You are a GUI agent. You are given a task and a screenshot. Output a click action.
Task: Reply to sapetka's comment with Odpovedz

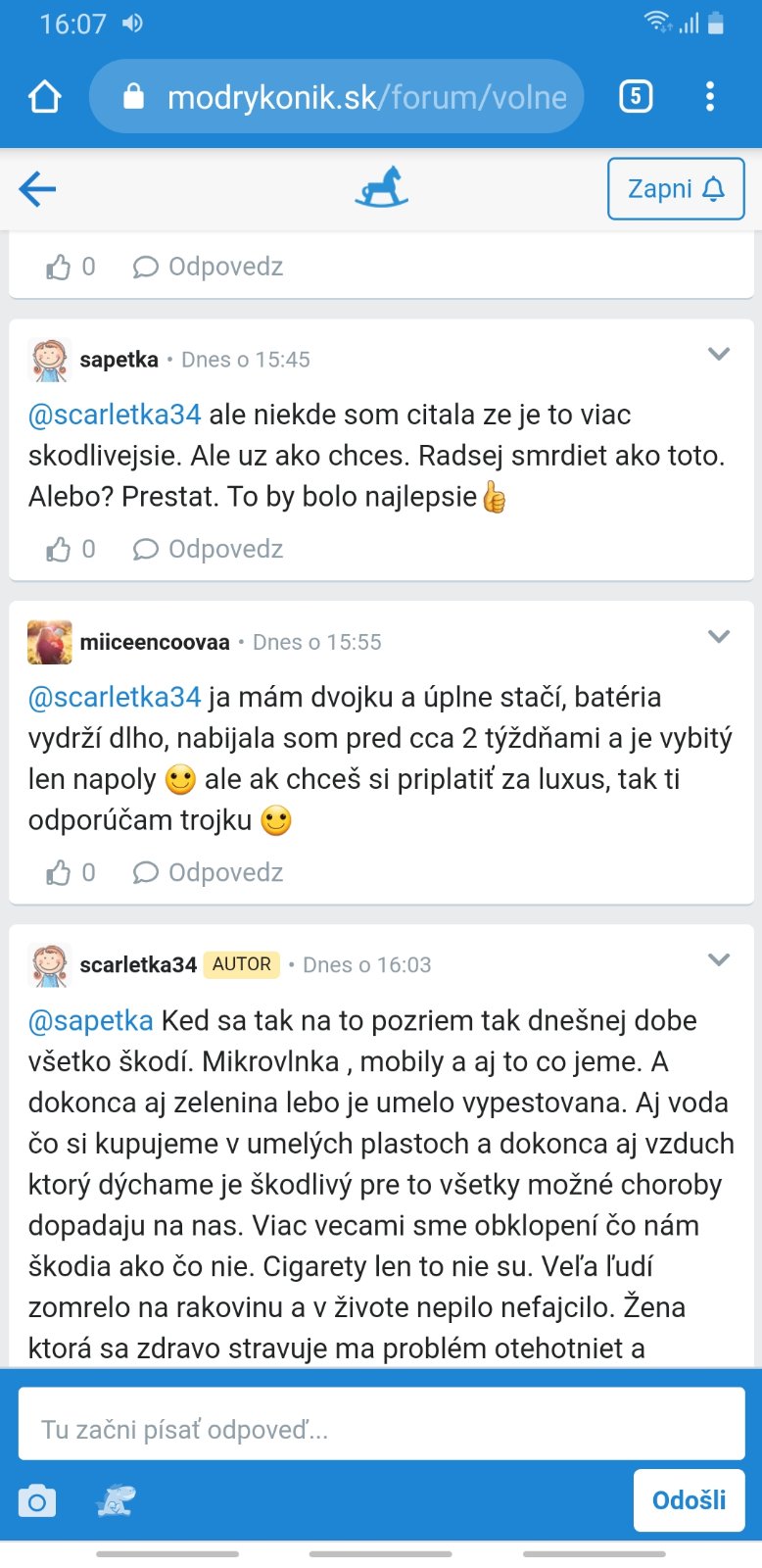(209, 549)
